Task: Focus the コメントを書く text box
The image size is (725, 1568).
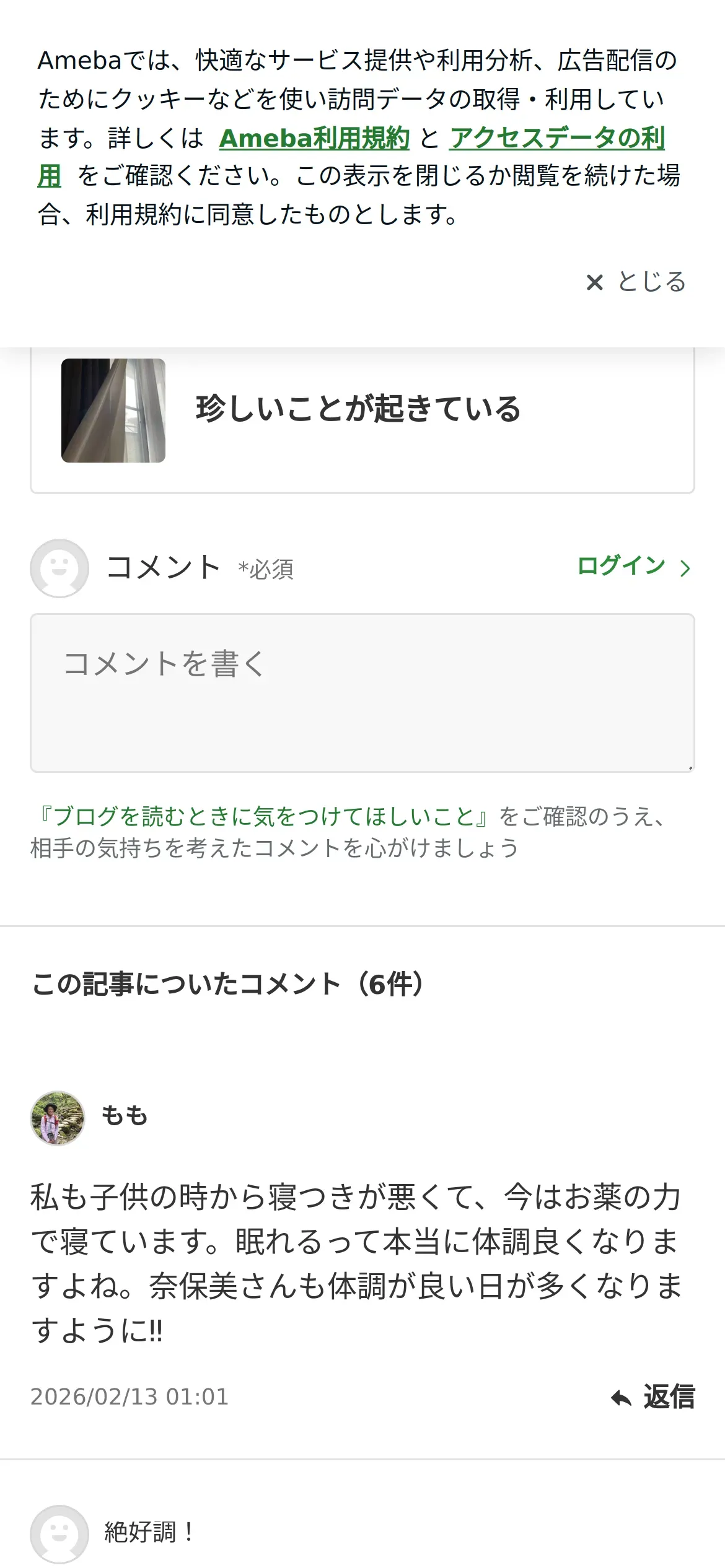Action: click(x=362, y=692)
